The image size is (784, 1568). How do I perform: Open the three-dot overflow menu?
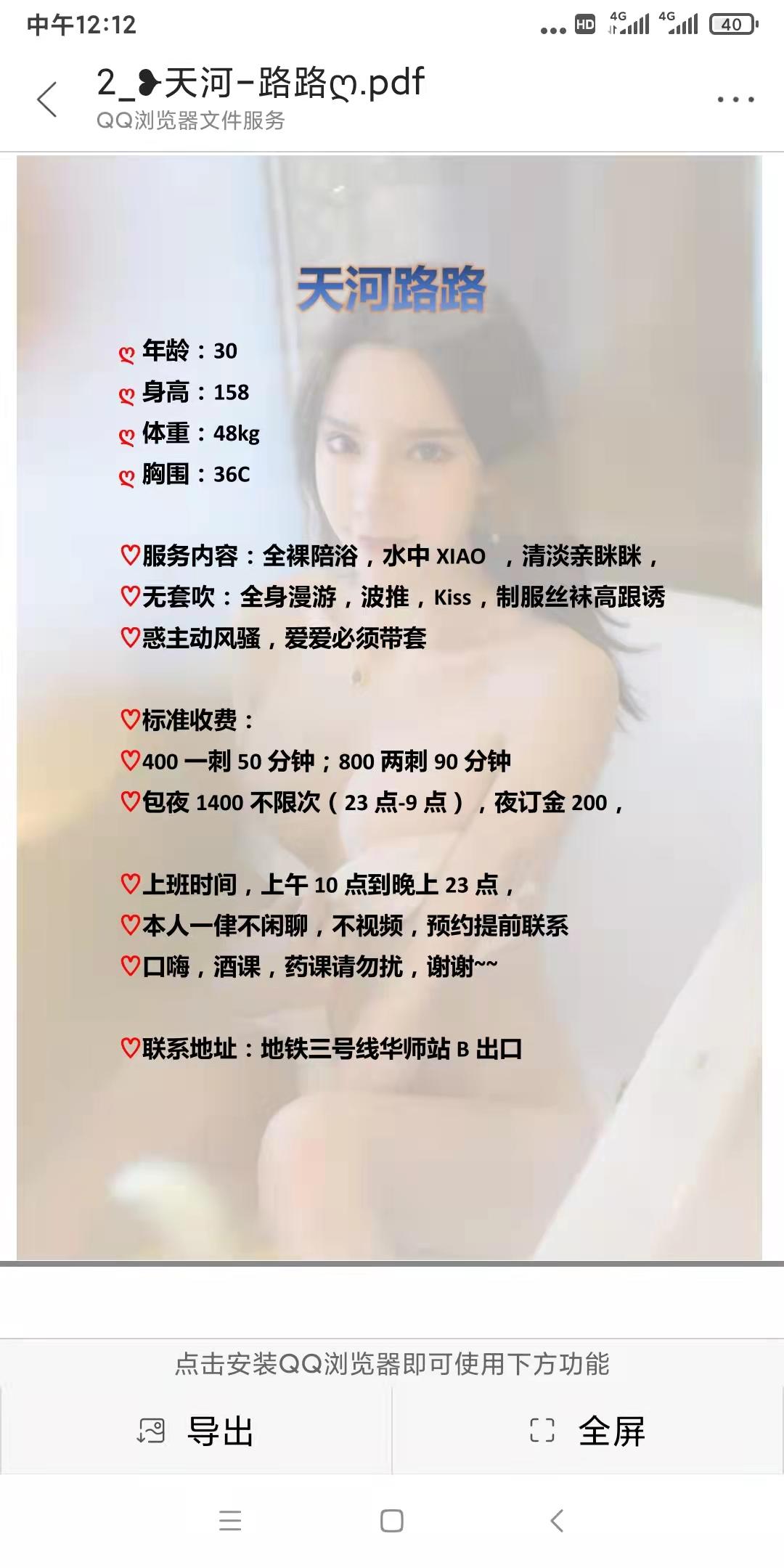point(735,99)
